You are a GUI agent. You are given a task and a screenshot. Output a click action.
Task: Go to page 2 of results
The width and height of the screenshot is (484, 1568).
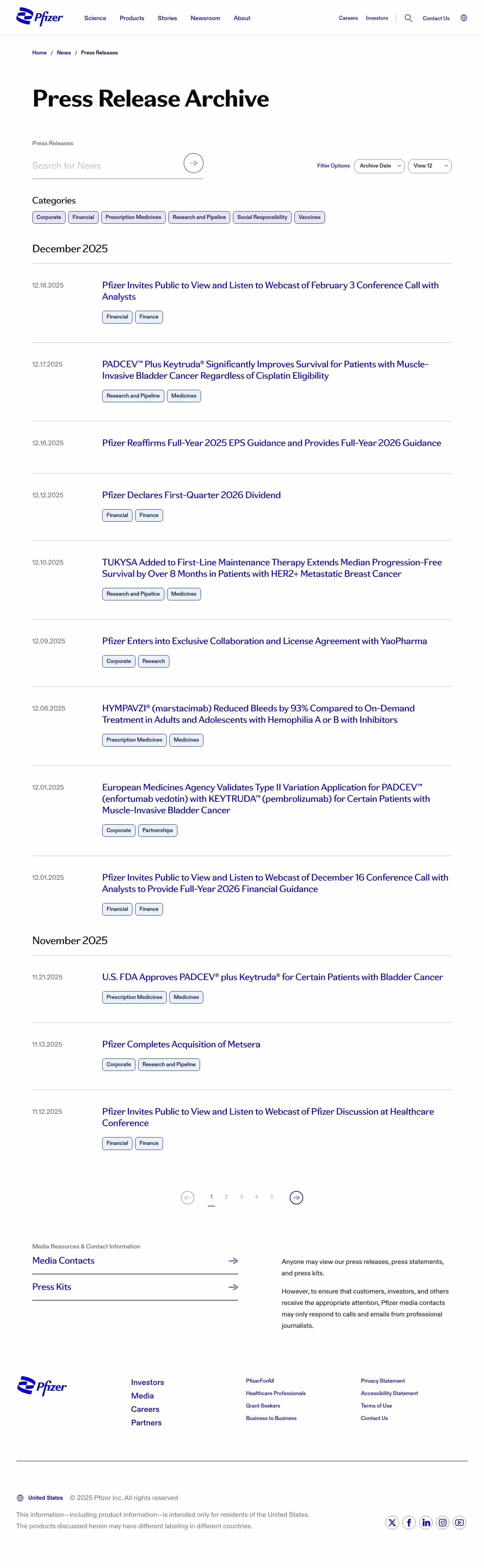pos(226,1197)
